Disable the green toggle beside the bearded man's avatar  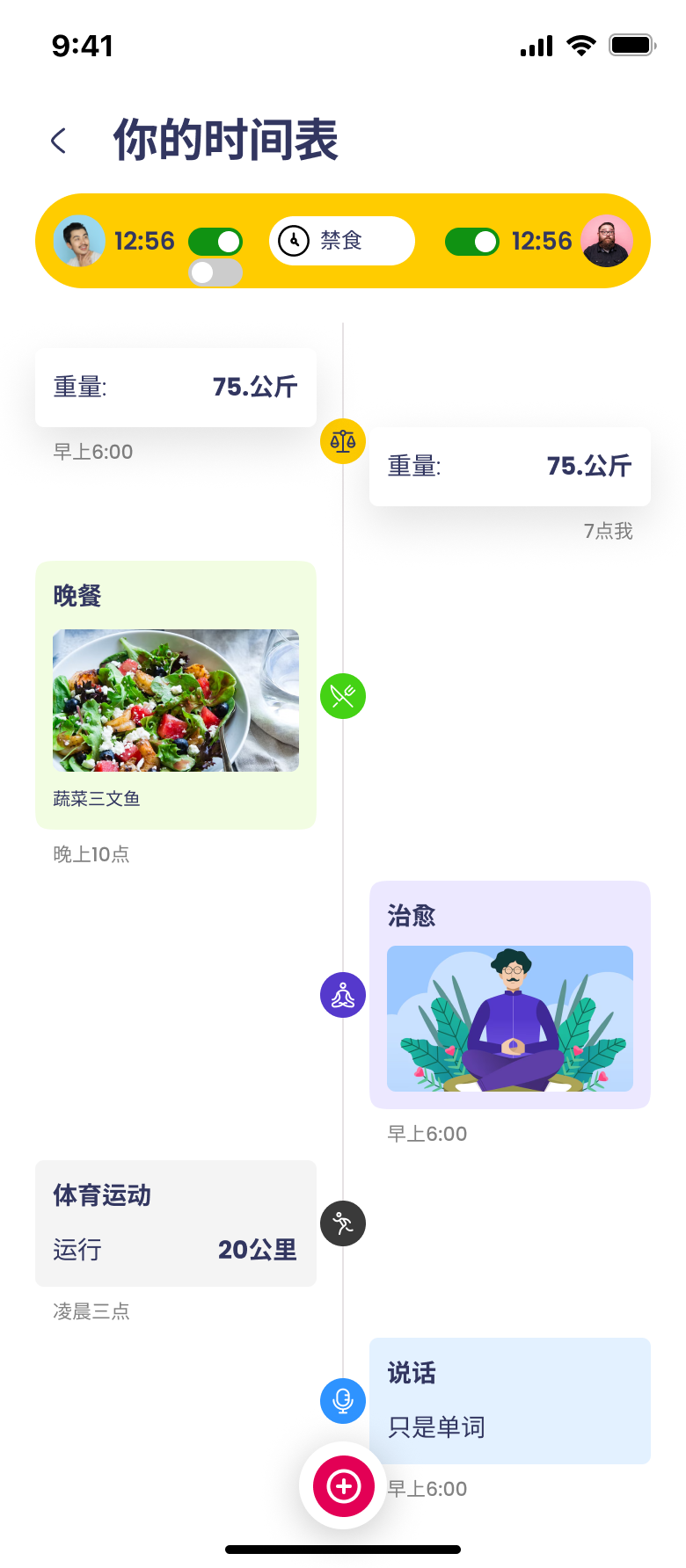(x=472, y=242)
